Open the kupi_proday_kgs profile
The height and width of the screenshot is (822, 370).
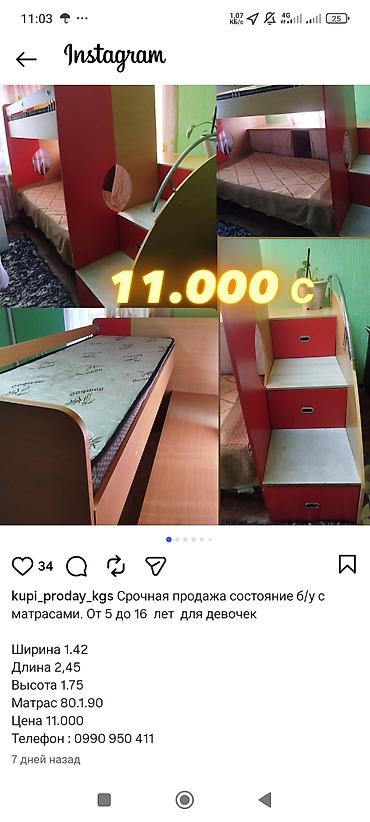(62, 597)
